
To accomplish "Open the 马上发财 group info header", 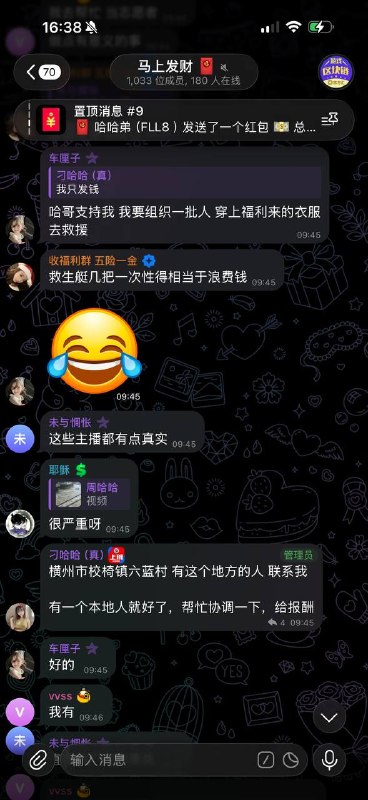I will pos(183,72).
